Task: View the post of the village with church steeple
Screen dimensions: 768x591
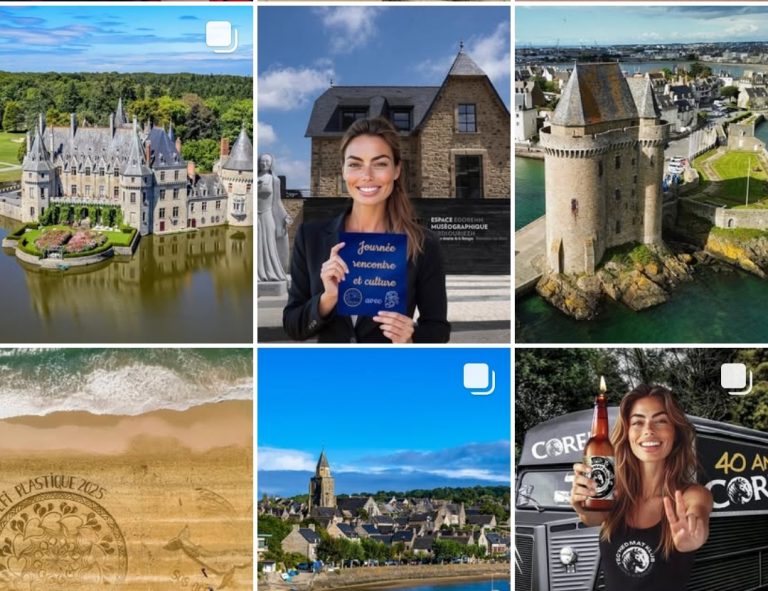Action: 383,469
